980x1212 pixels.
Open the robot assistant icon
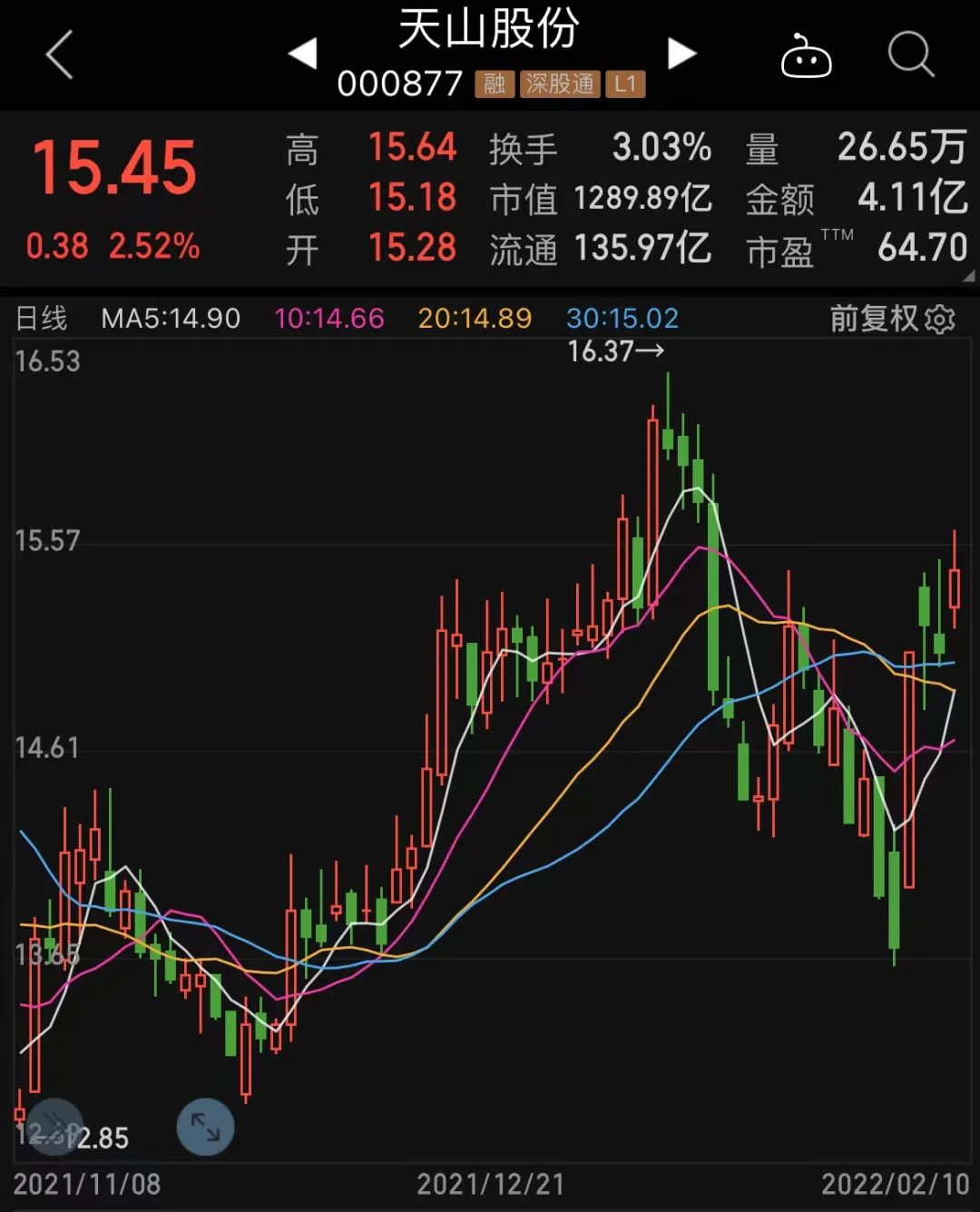click(x=806, y=56)
